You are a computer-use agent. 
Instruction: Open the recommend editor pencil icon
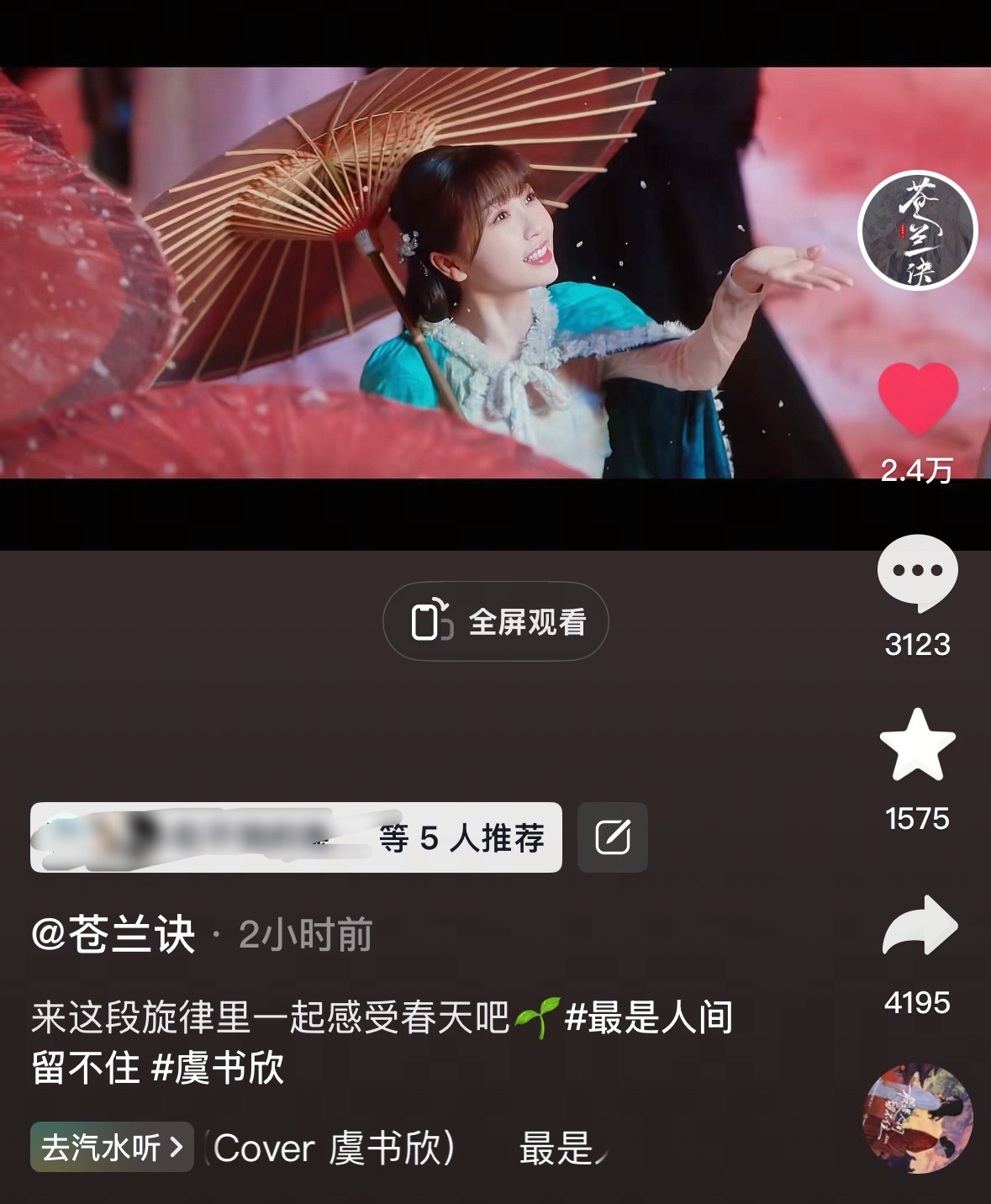pos(613,838)
